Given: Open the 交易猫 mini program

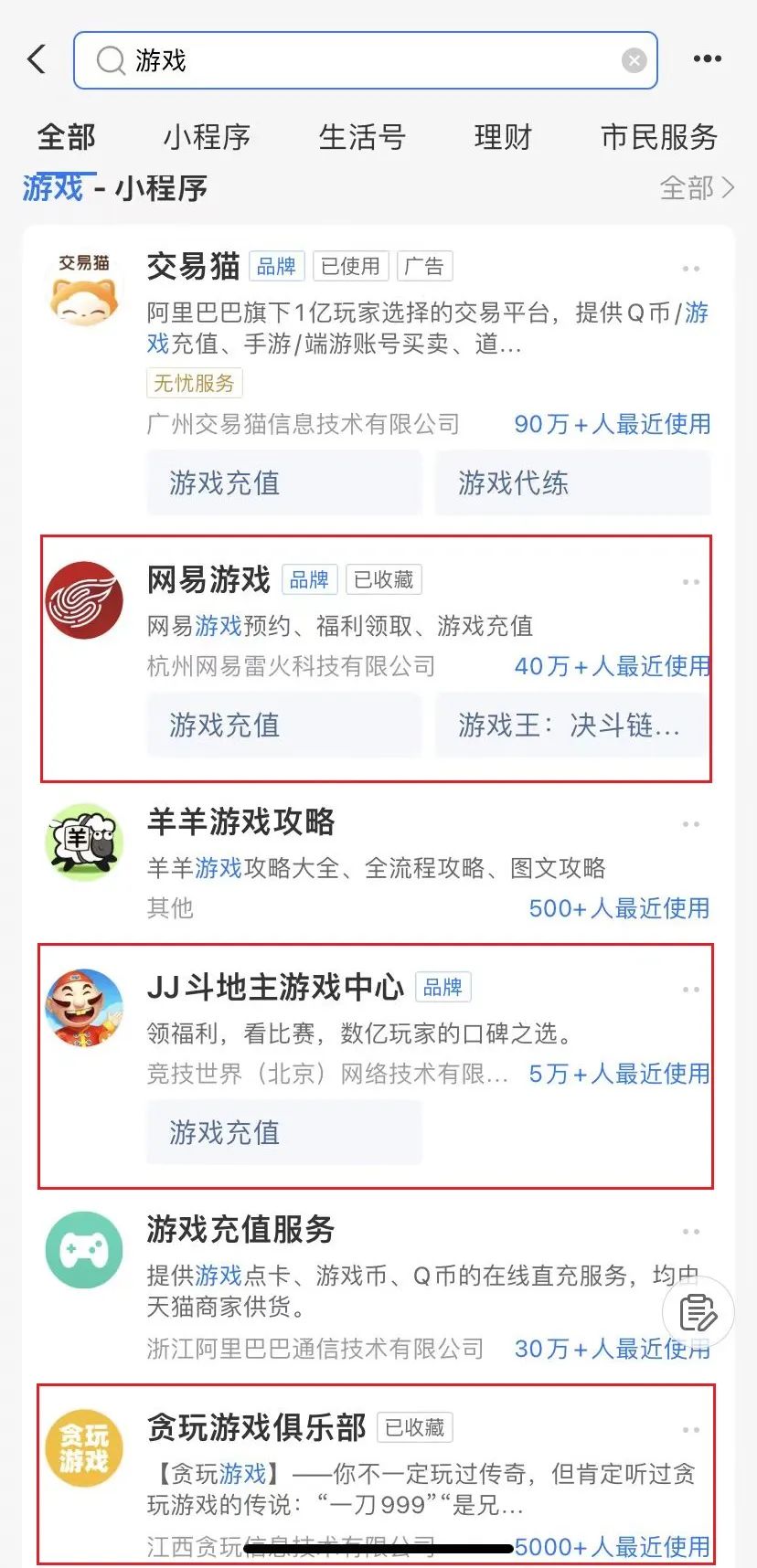Looking at the screenshot, I should click(x=194, y=267).
